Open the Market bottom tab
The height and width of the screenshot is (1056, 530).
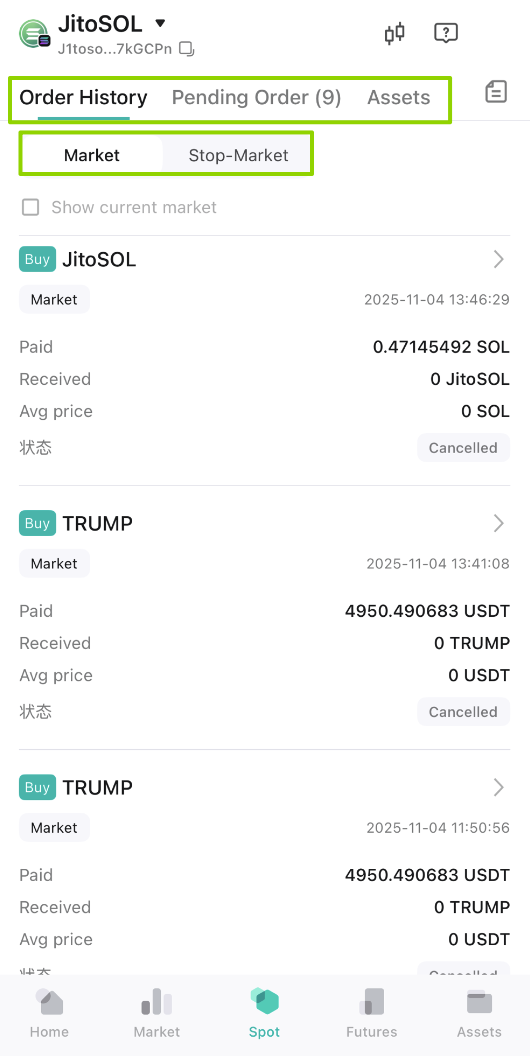pyautogui.click(x=157, y=1014)
